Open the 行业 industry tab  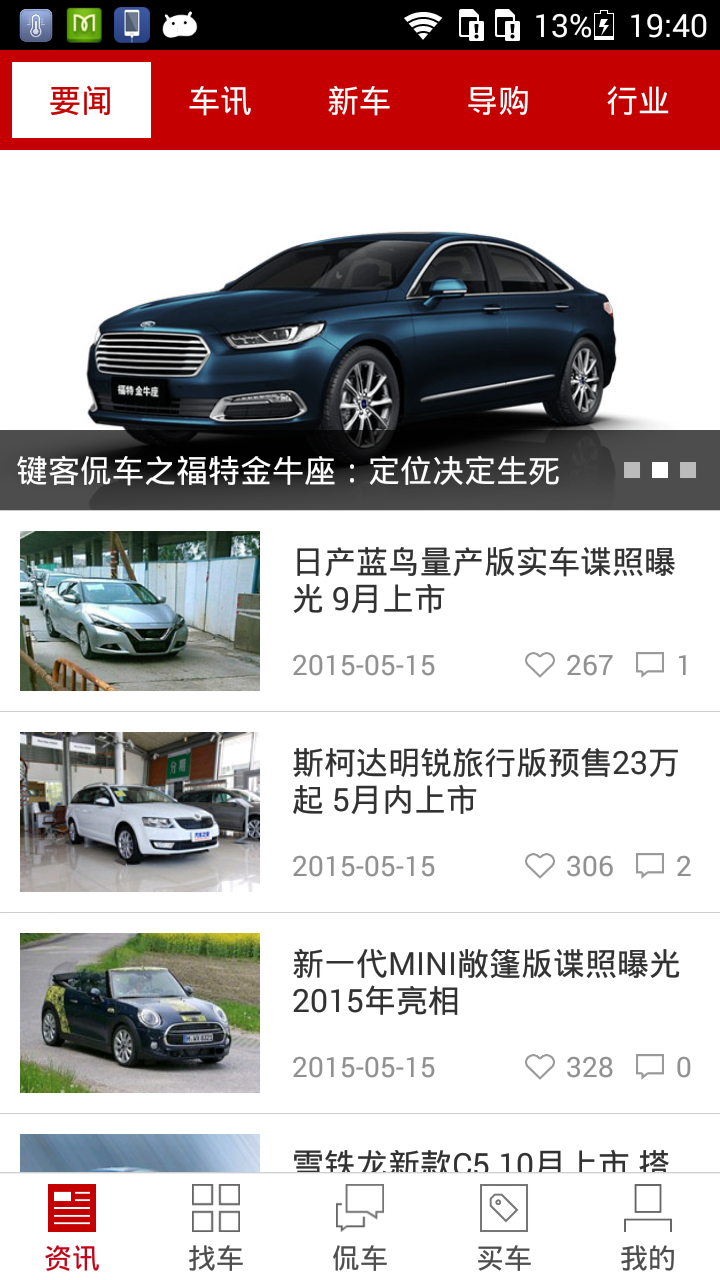click(x=638, y=100)
